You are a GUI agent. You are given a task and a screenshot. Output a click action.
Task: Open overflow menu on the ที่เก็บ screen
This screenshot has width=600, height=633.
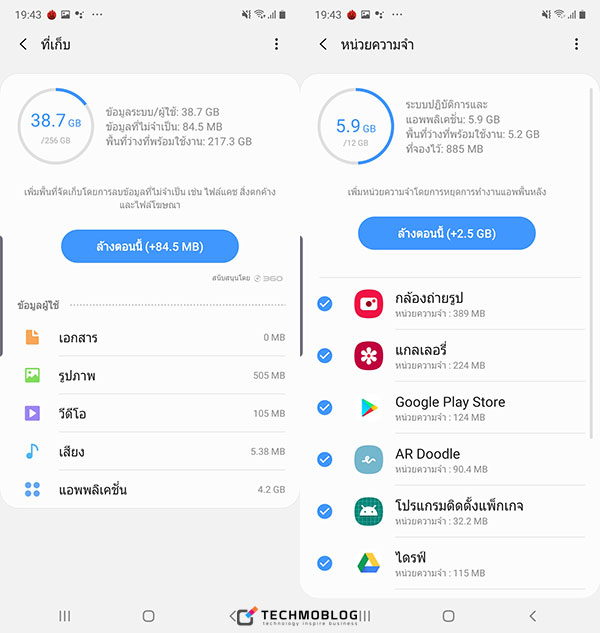tap(277, 44)
